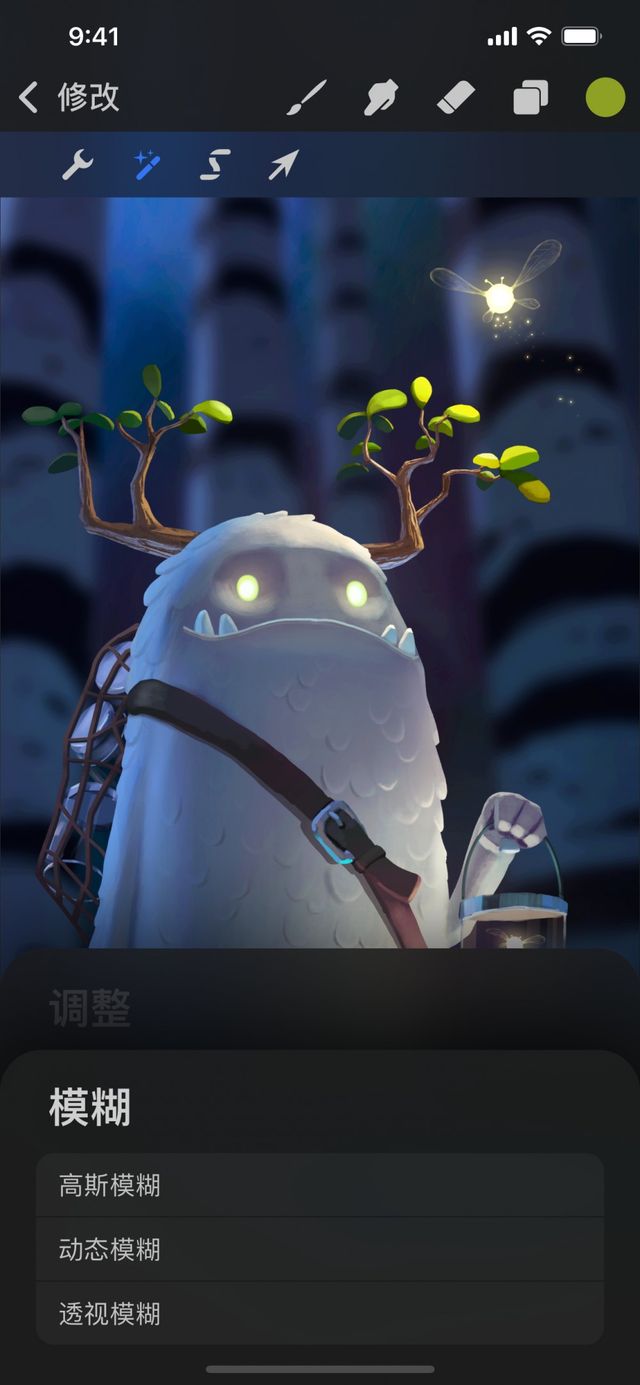Open the wrench actions menu
Viewport: 640px width, 1385px height.
click(77, 165)
